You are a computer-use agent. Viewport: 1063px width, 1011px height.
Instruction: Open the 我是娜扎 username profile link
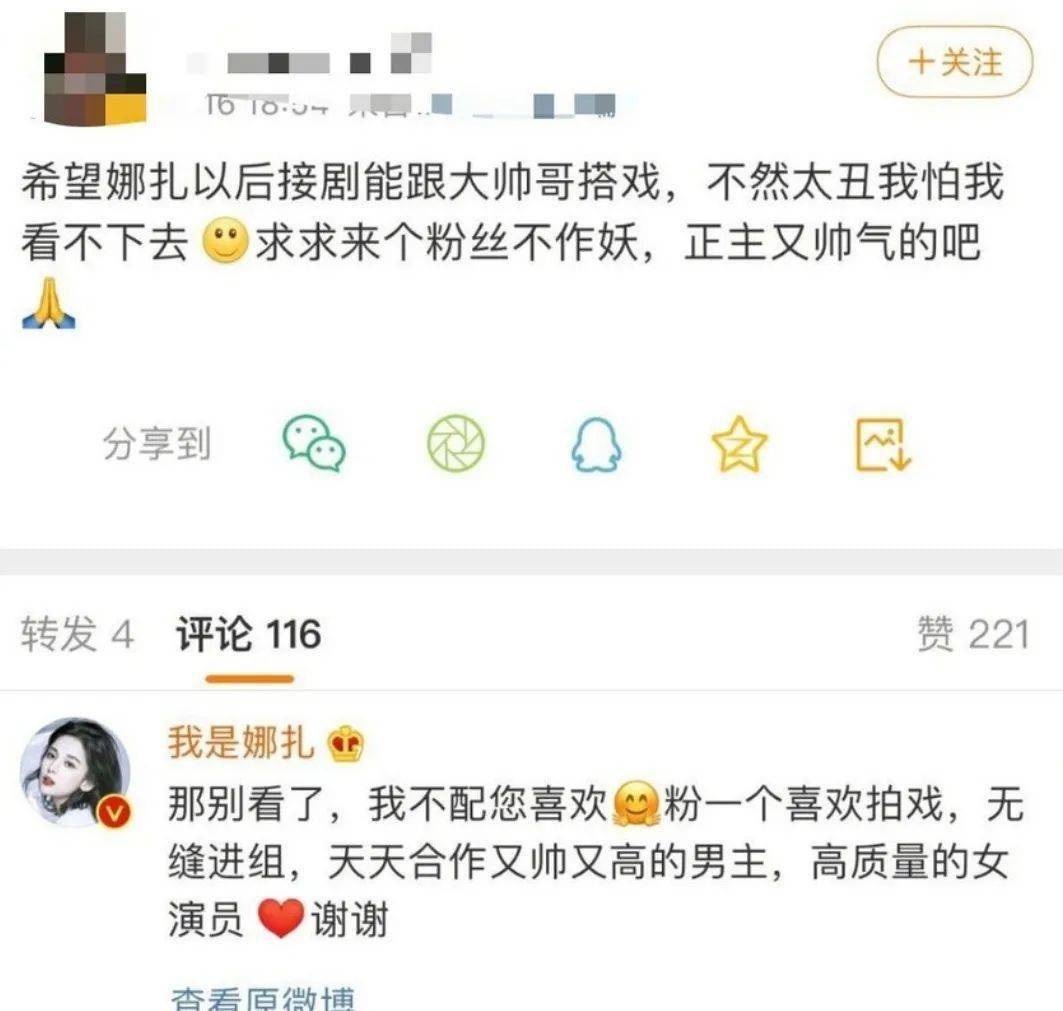[x=241, y=743]
